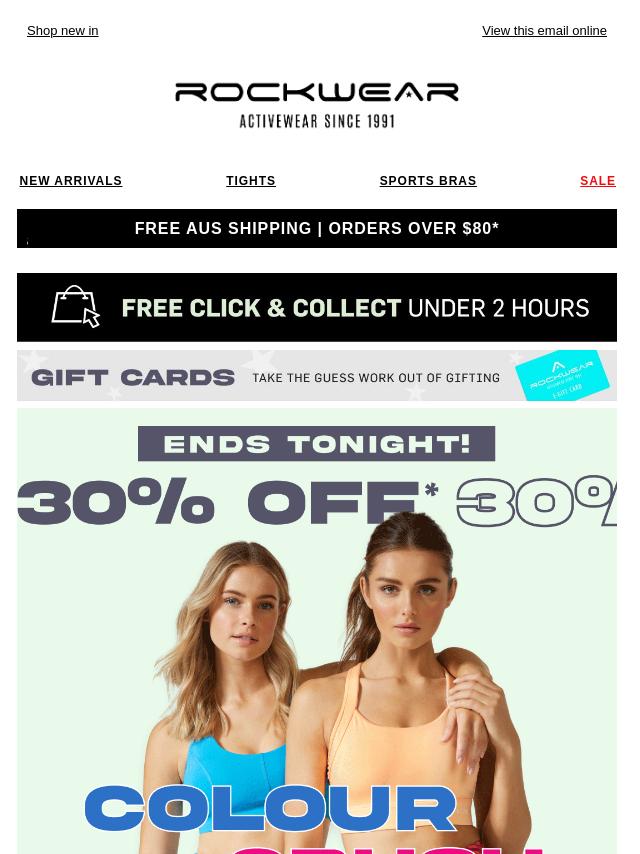This screenshot has height=854, width=640.
Task: Tap the free AUS shipping banner
Action: click(316, 228)
